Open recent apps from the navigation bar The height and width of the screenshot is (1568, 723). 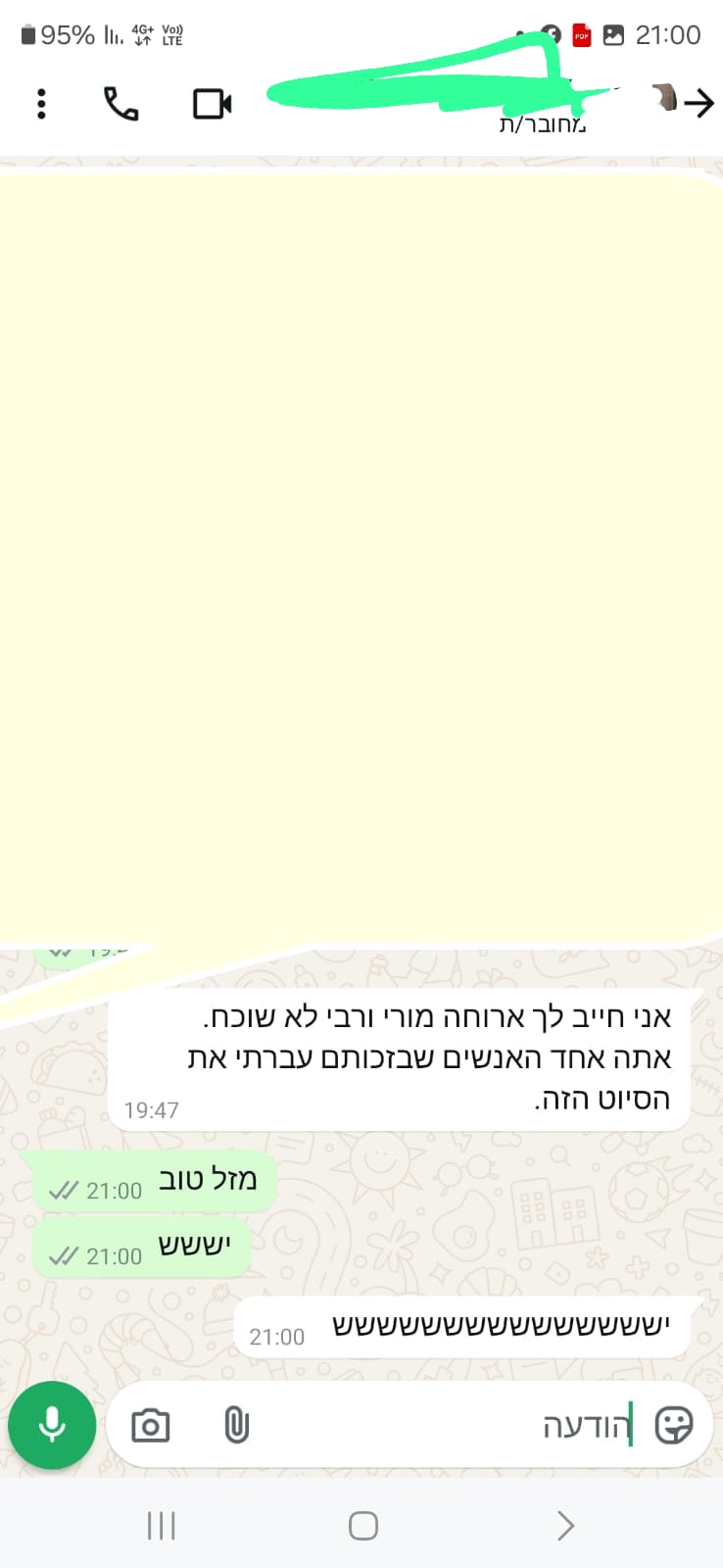(161, 1525)
